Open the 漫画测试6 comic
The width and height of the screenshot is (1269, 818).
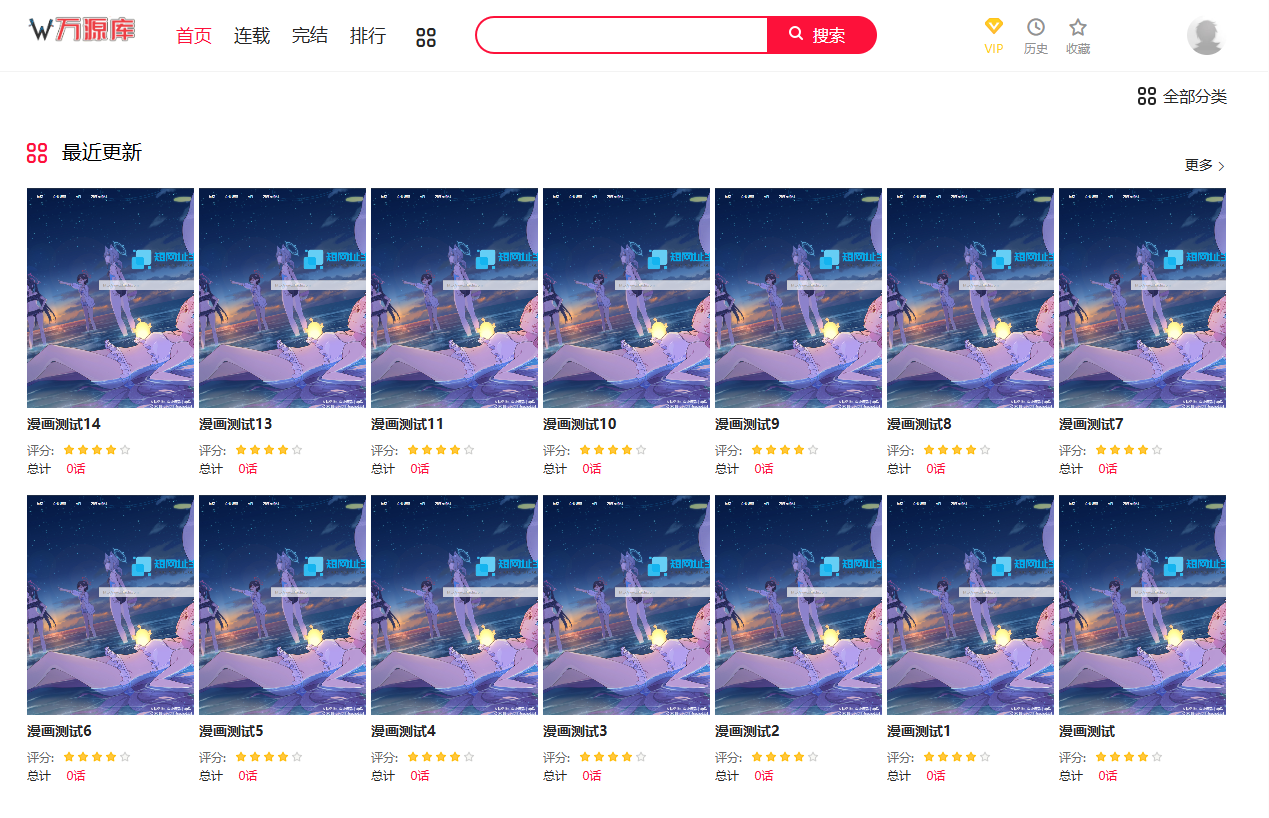click(110, 605)
